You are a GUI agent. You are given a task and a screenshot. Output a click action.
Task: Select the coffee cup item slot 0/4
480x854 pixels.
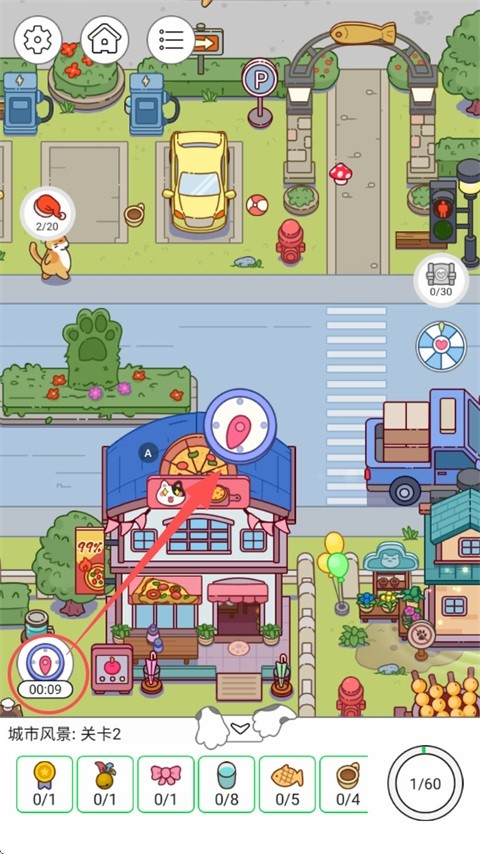coord(344,783)
